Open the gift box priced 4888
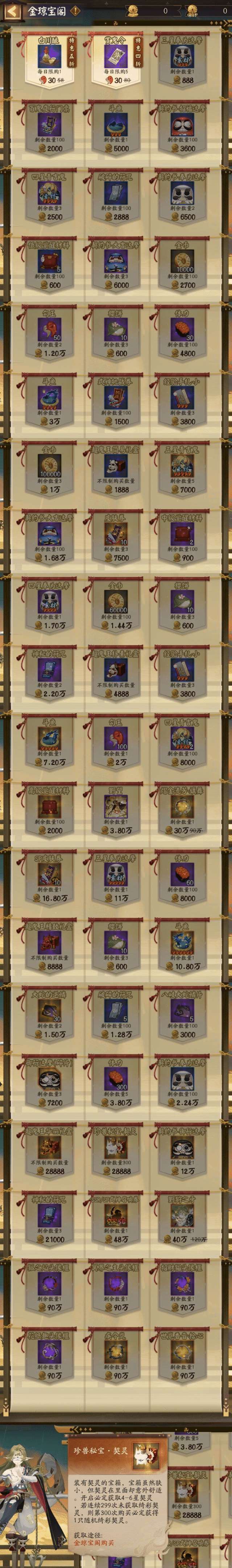232x1568 pixels. pyautogui.click(x=116, y=672)
